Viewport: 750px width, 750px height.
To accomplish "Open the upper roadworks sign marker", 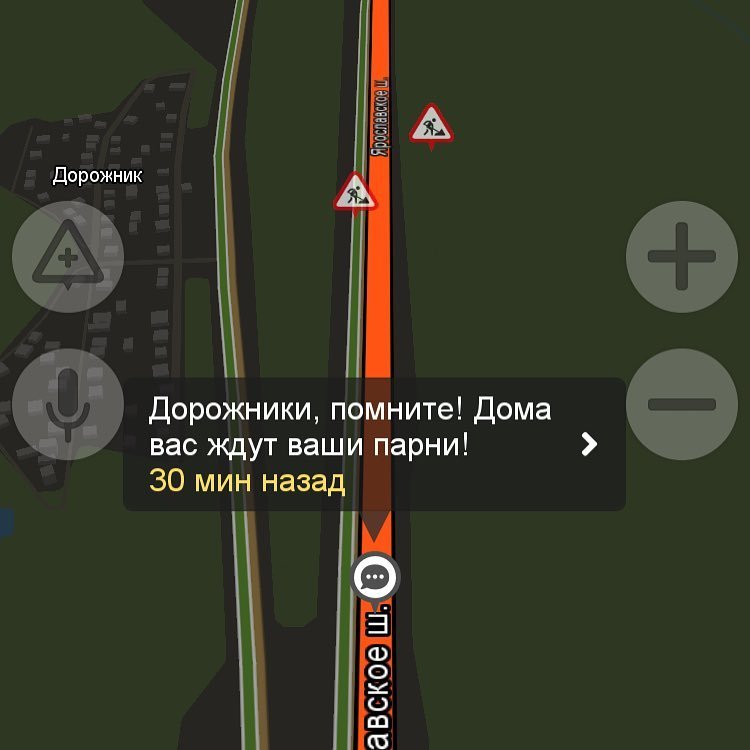I will coord(432,126).
